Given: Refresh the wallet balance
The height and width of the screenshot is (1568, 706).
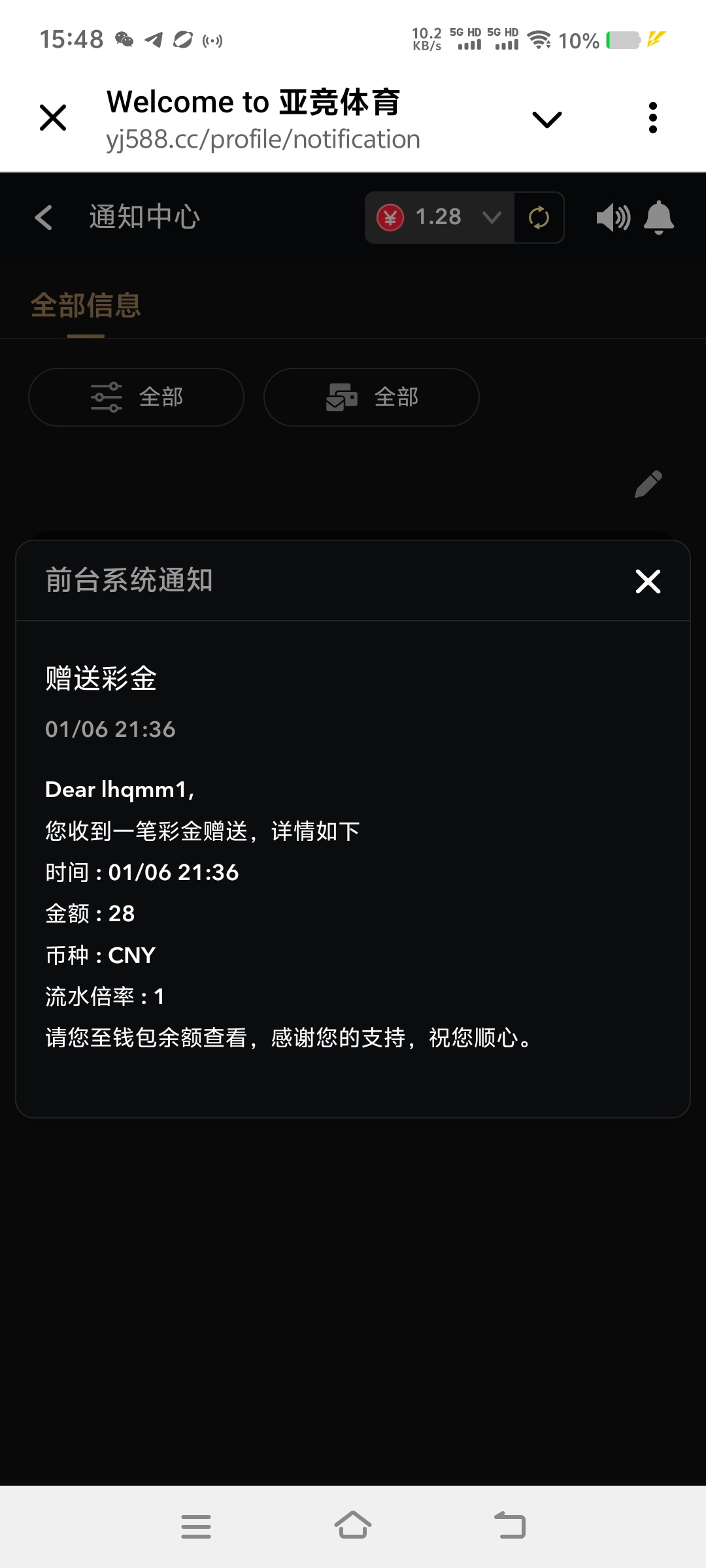Looking at the screenshot, I should pyautogui.click(x=539, y=218).
